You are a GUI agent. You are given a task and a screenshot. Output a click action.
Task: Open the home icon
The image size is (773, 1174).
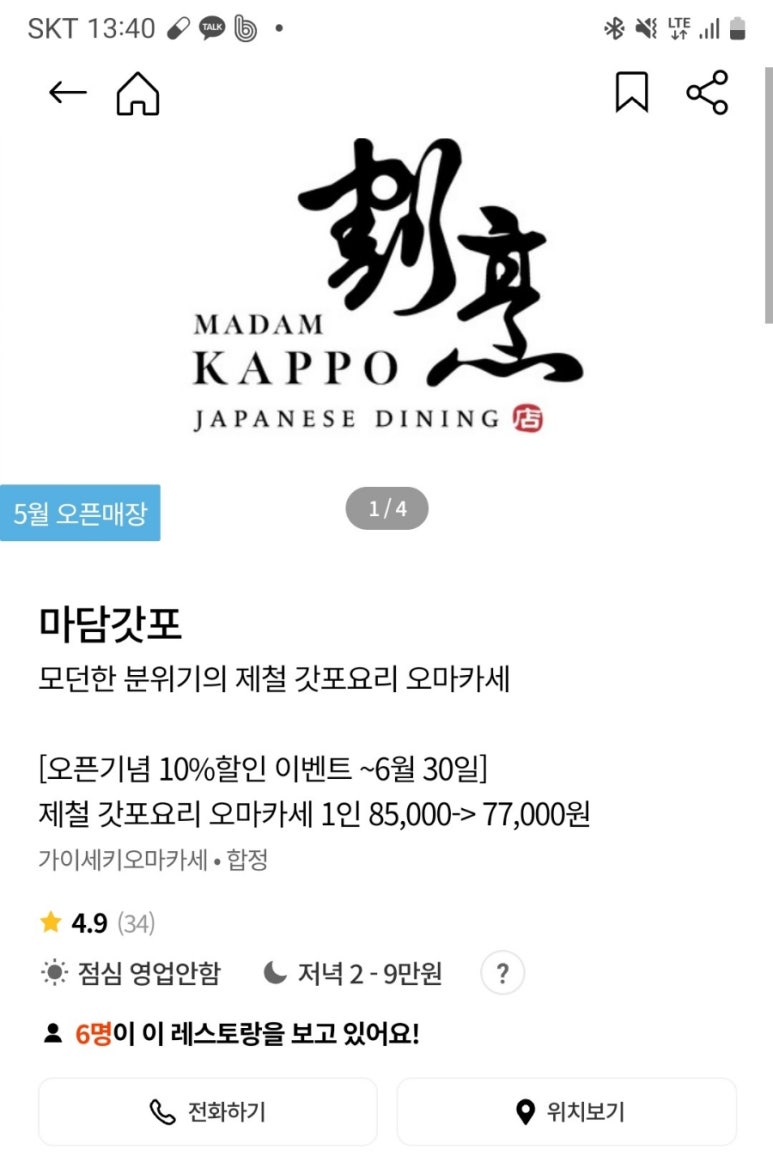pos(138,94)
